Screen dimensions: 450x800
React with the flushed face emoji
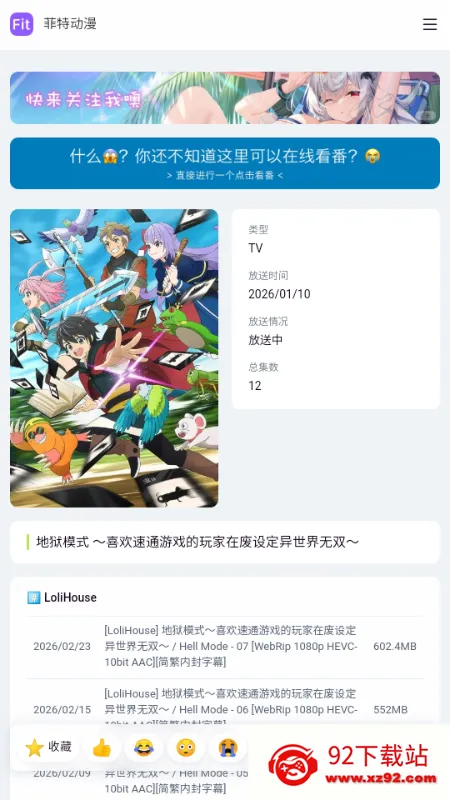tap(186, 747)
